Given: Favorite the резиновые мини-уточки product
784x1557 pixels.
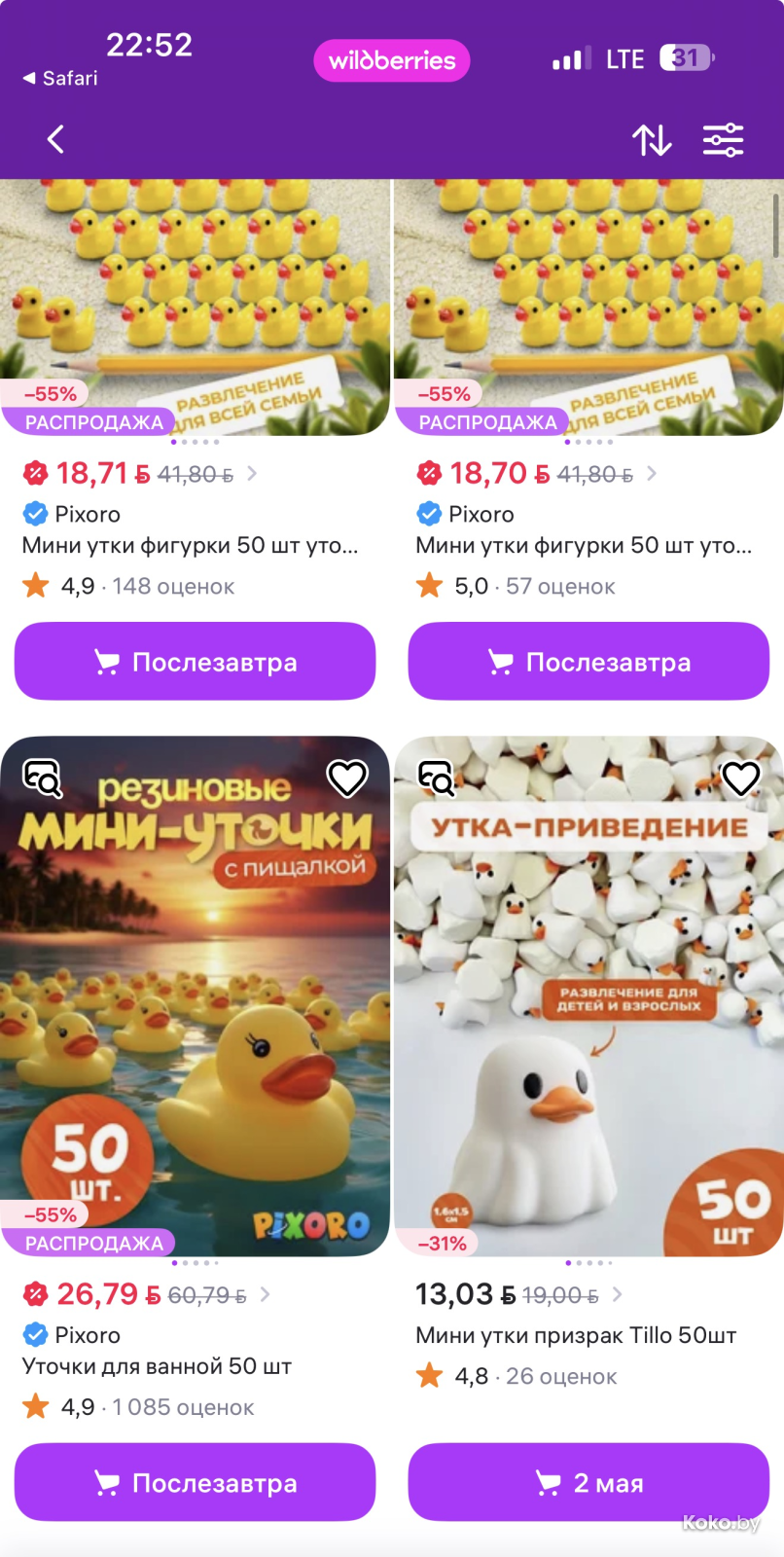Looking at the screenshot, I should click(346, 778).
